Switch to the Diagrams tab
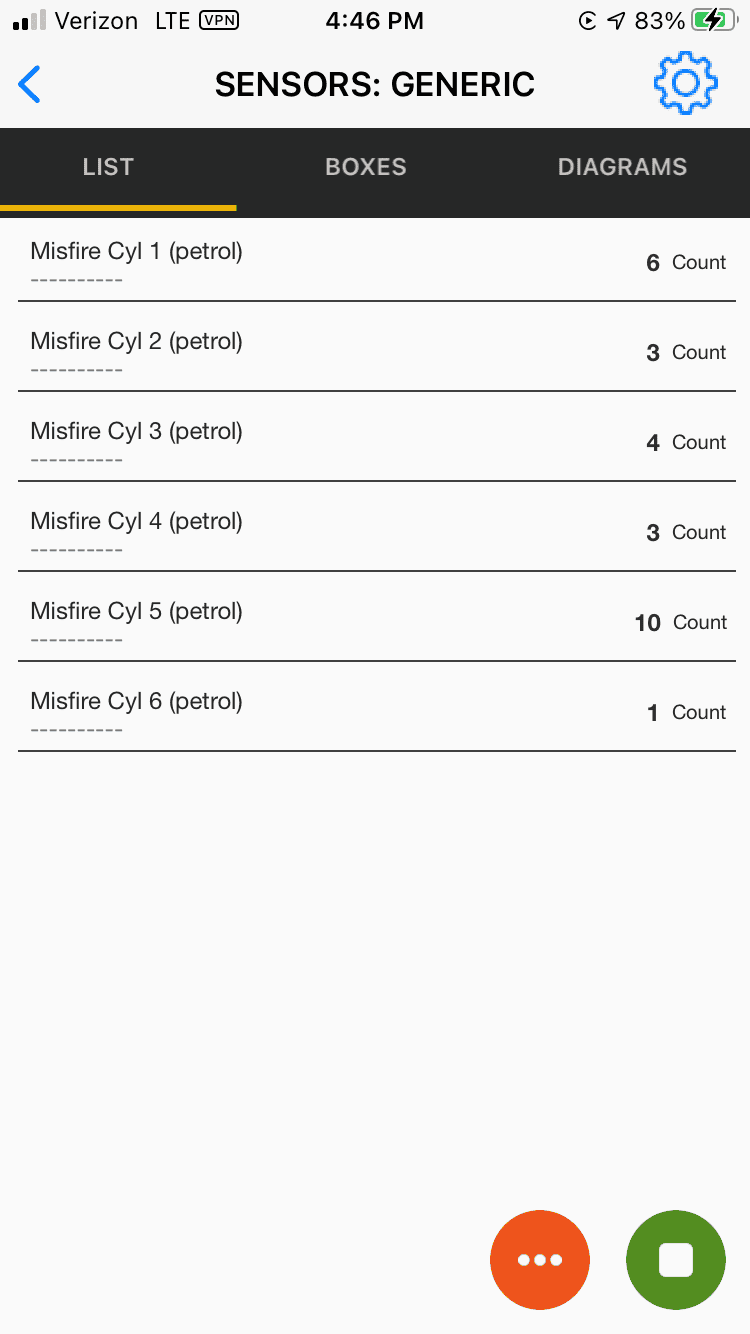750x1334 pixels. click(622, 167)
